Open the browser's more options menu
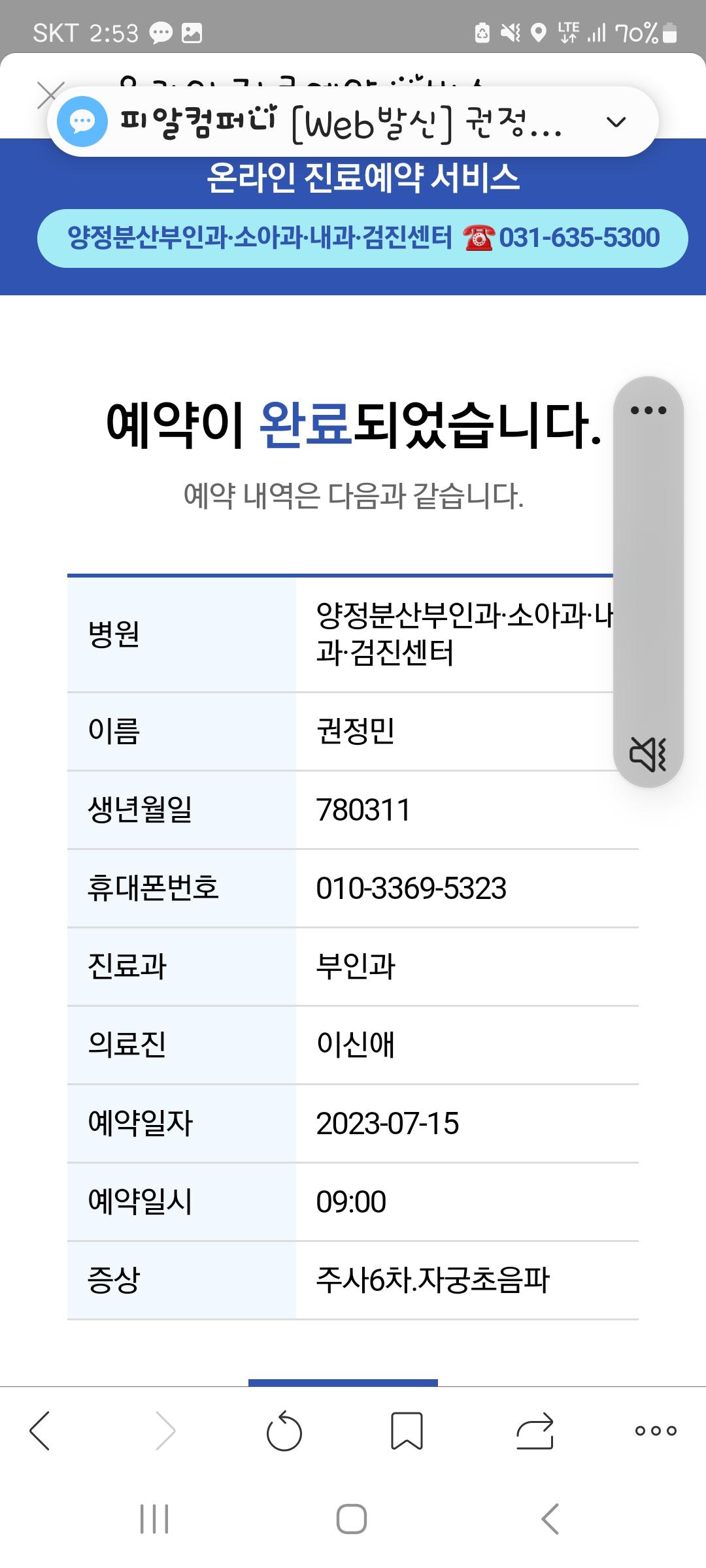 [x=656, y=1431]
